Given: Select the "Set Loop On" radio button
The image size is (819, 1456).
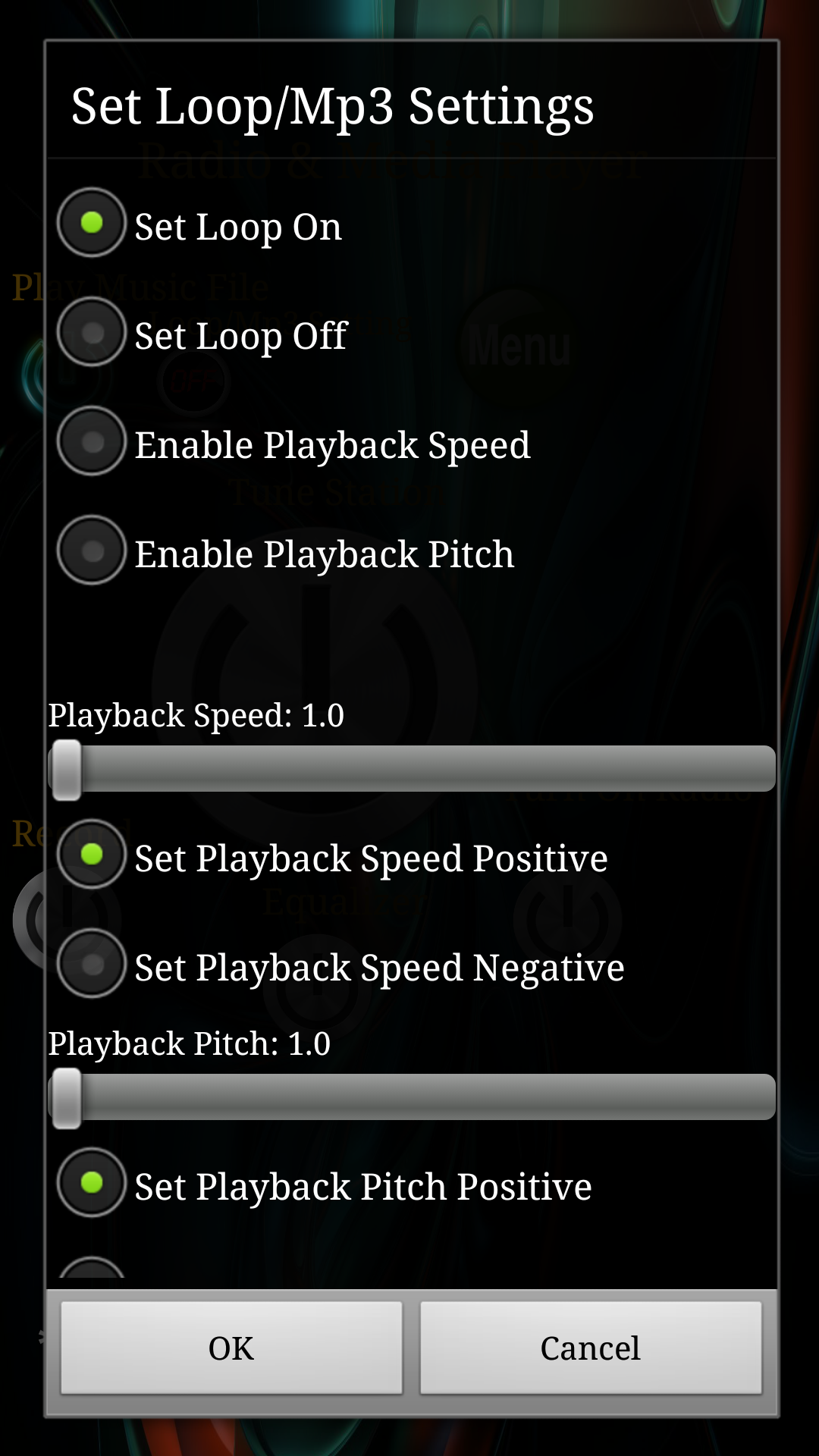Looking at the screenshot, I should (91, 224).
